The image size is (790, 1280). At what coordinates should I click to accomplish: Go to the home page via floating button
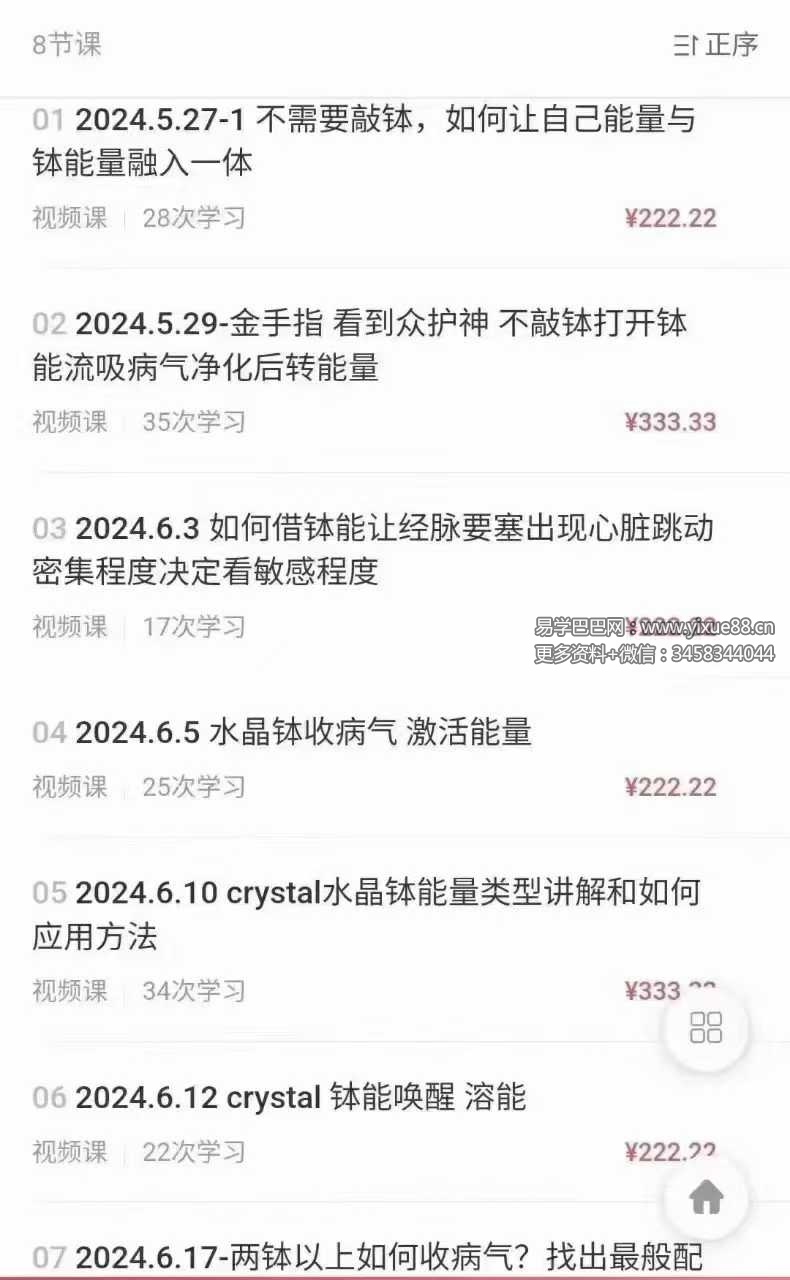[706, 1197]
